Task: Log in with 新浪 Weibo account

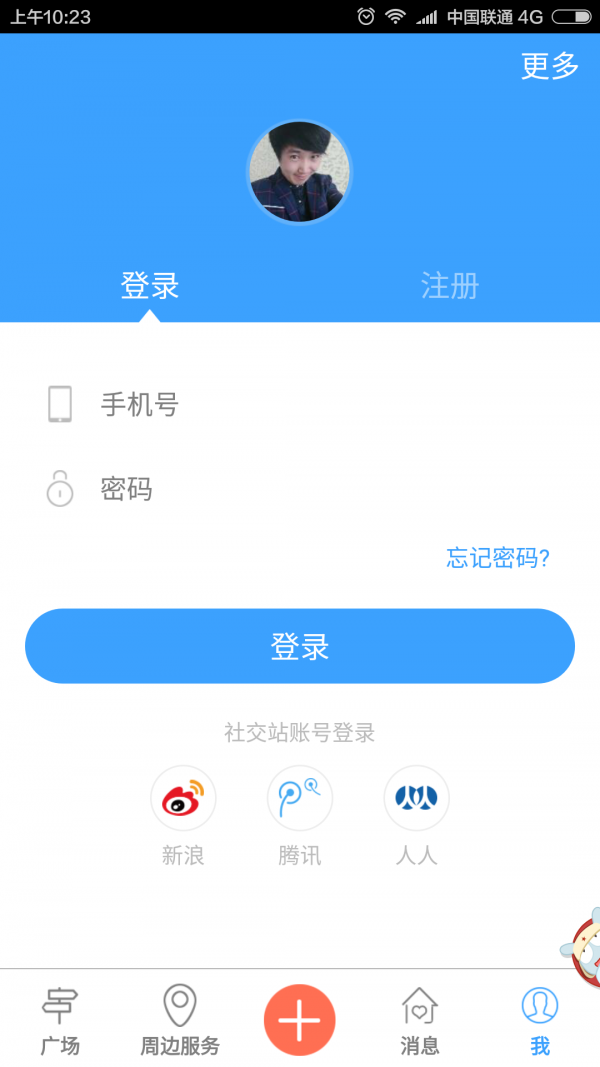Action: pos(183,799)
